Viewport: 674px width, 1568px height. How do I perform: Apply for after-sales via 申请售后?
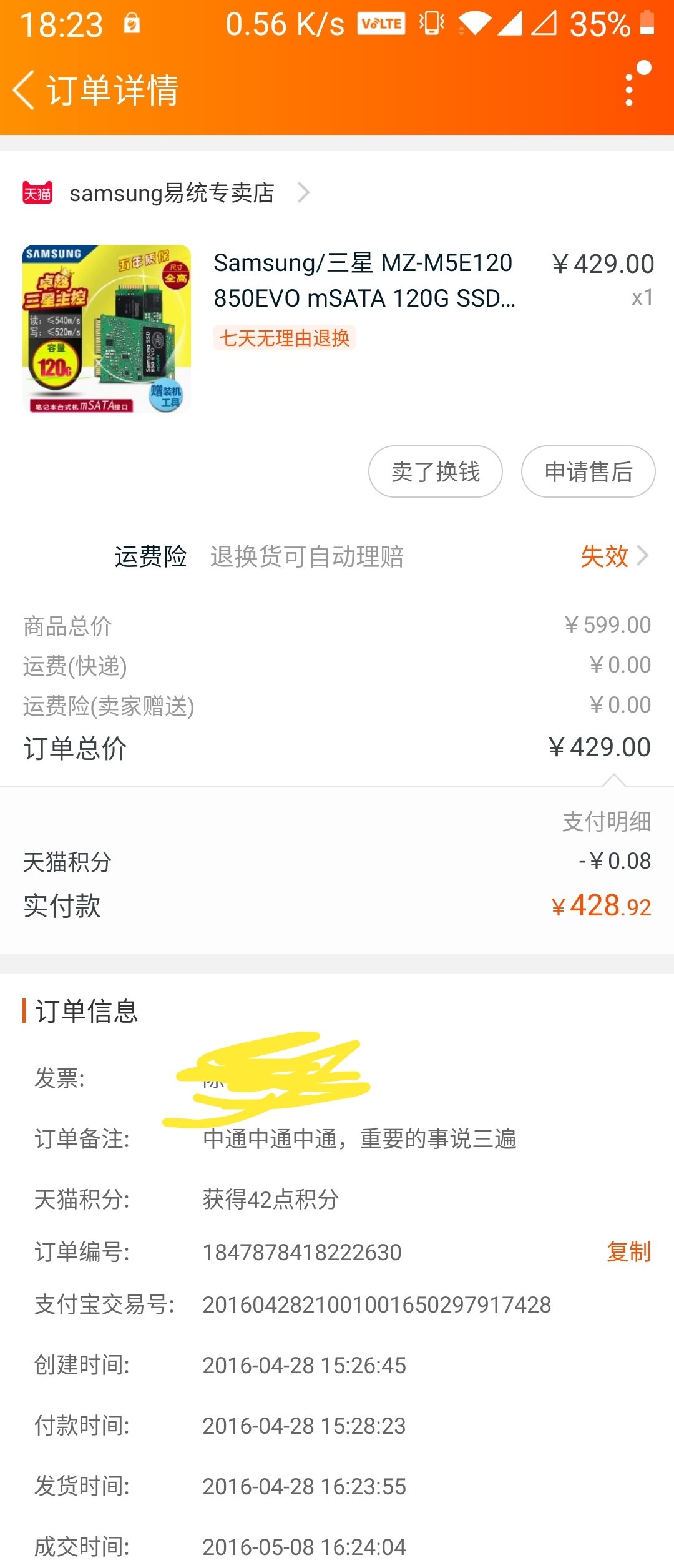click(x=588, y=471)
